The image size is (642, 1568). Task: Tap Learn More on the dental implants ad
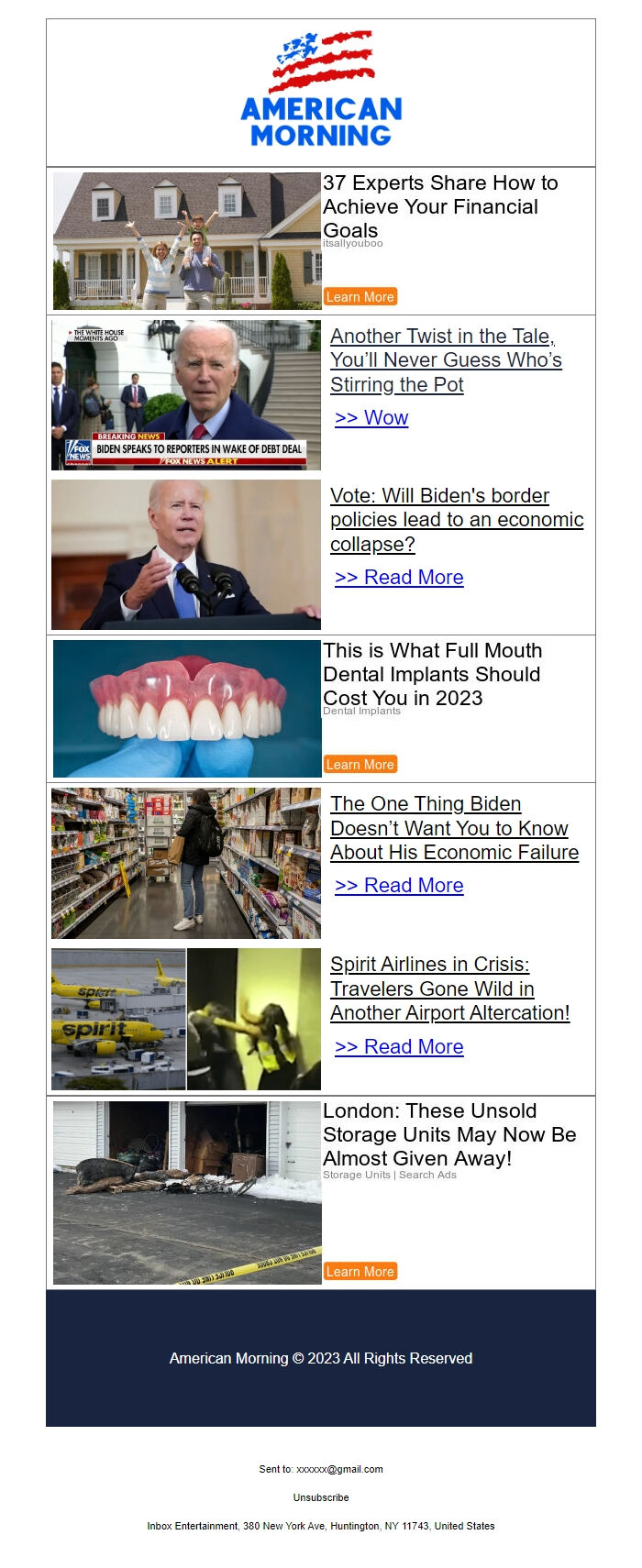(360, 765)
